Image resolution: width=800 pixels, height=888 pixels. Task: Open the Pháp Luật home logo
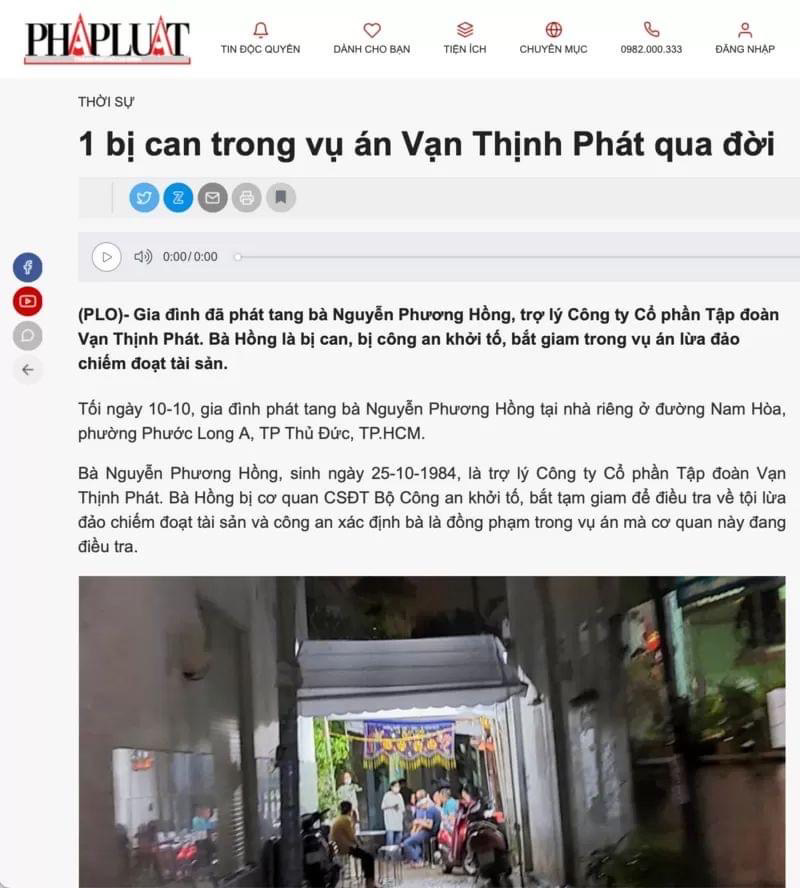point(107,40)
